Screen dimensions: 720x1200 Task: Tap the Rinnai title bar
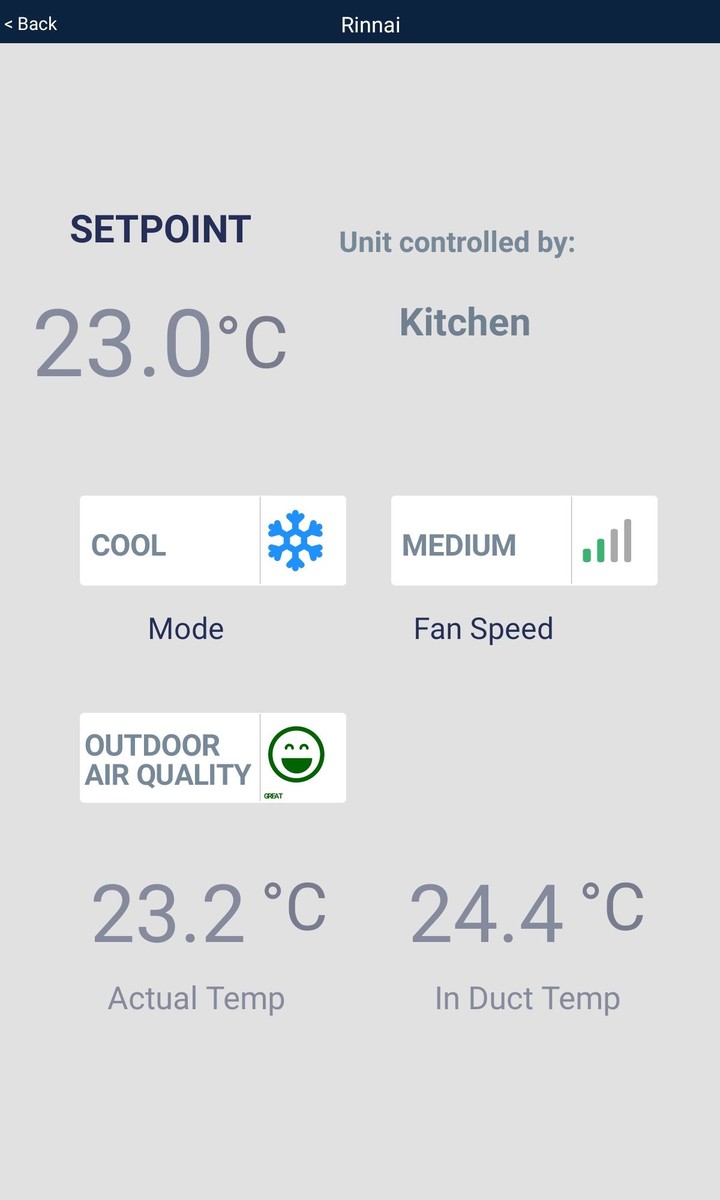(x=370, y=24)
